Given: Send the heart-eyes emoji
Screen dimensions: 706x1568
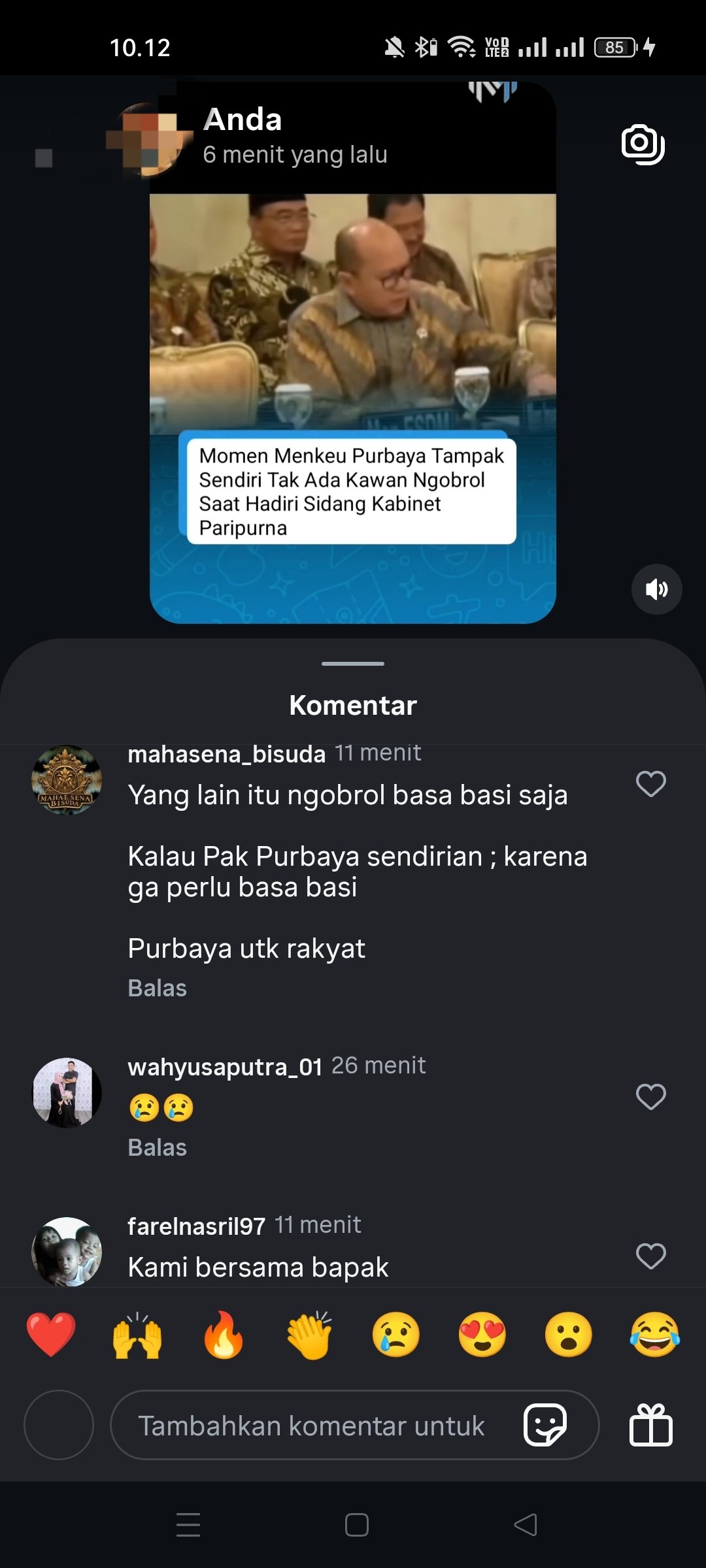Looking at the screenshot, I should click(482, 1335).
